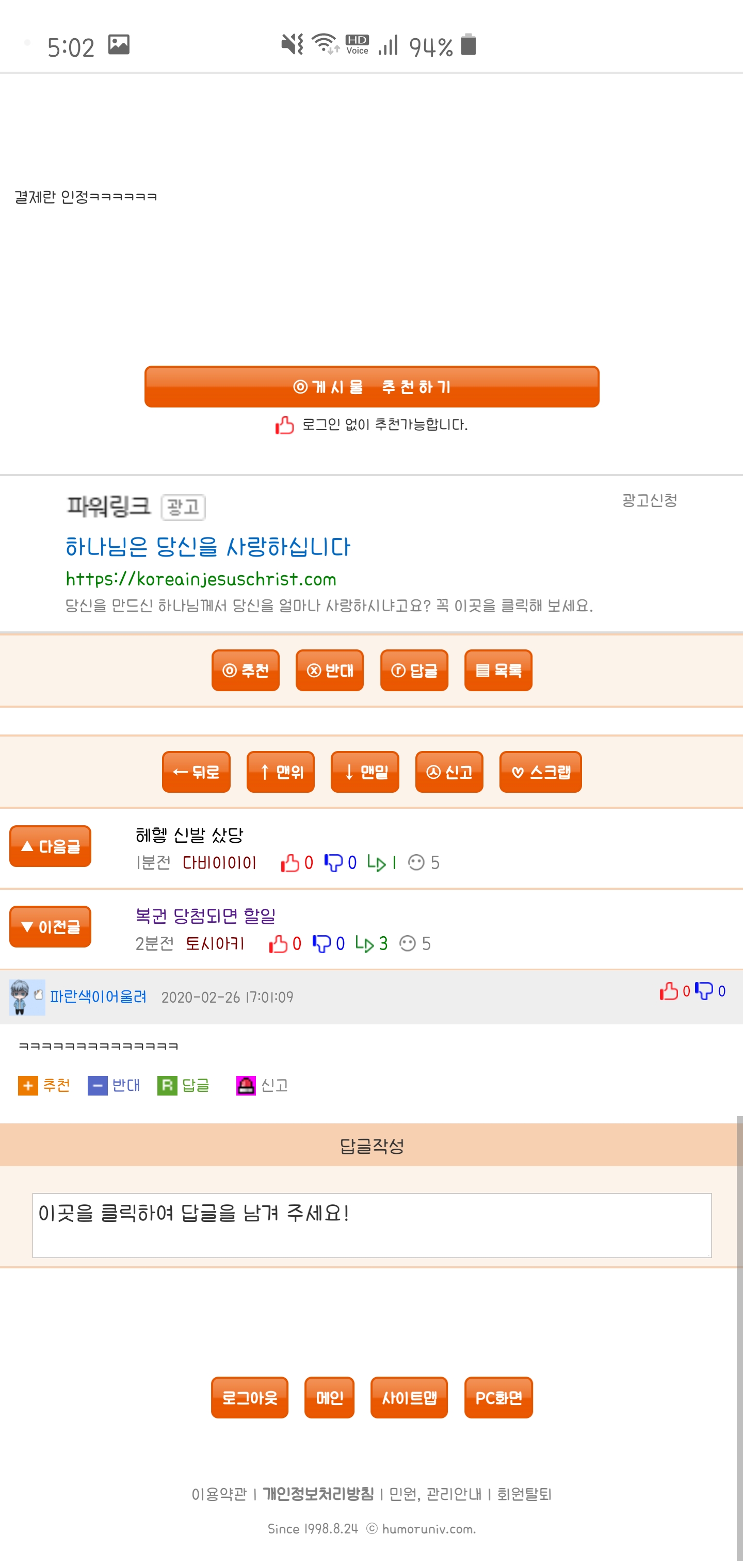Report this post with the orange 신고 button
The height and width of the screenshot is (1568, 743).
pos(449,772)
